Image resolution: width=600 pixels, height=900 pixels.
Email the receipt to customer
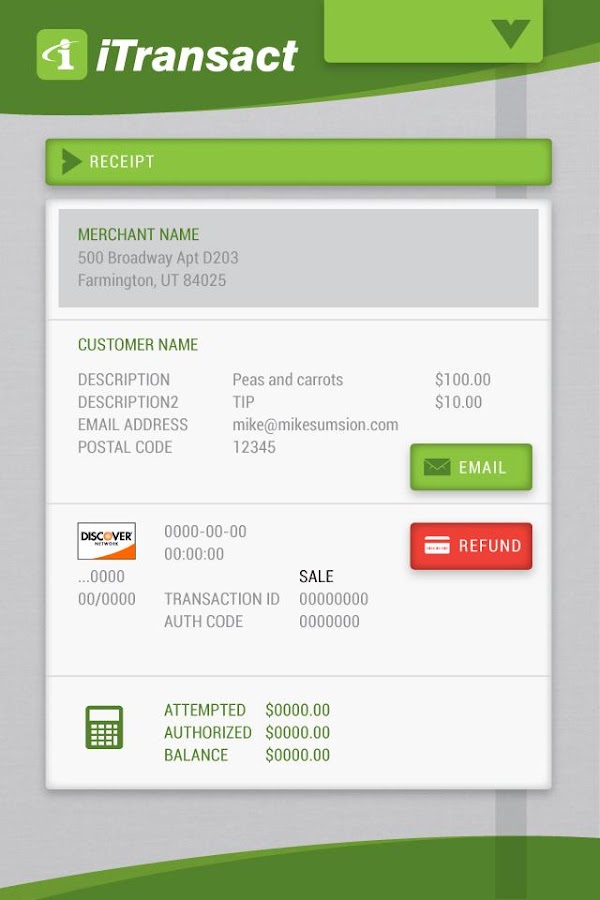(471, 467)
